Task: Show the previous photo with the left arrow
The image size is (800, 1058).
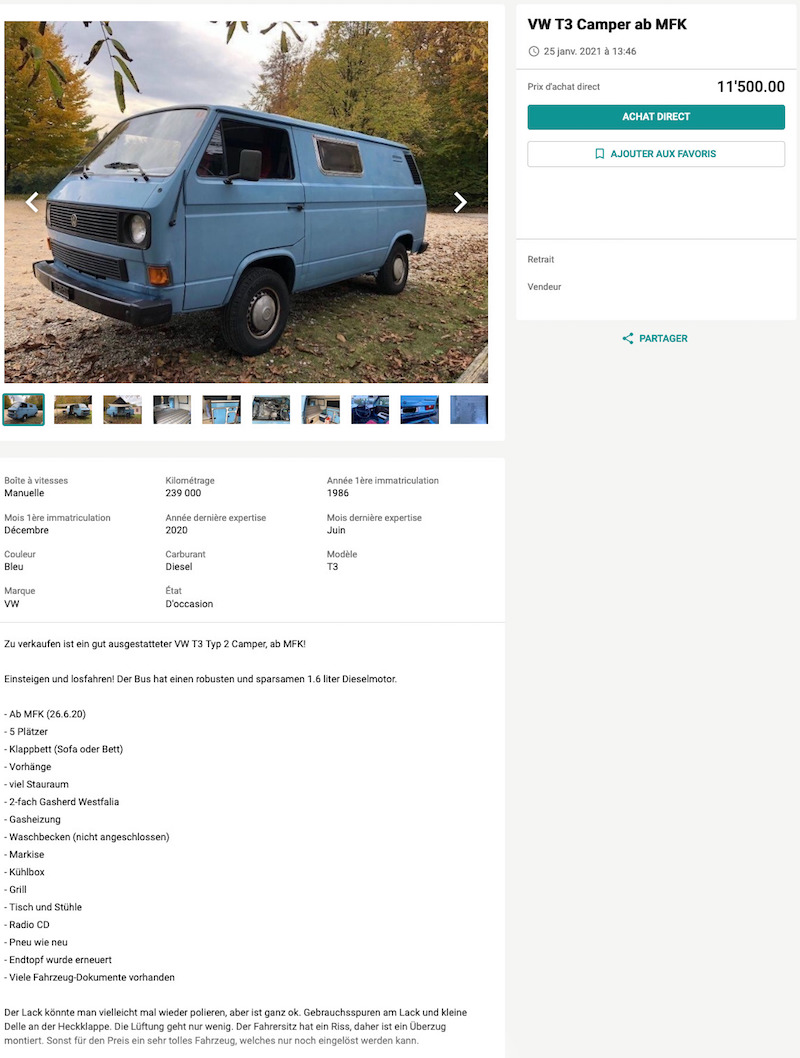Action: point(32,202)
